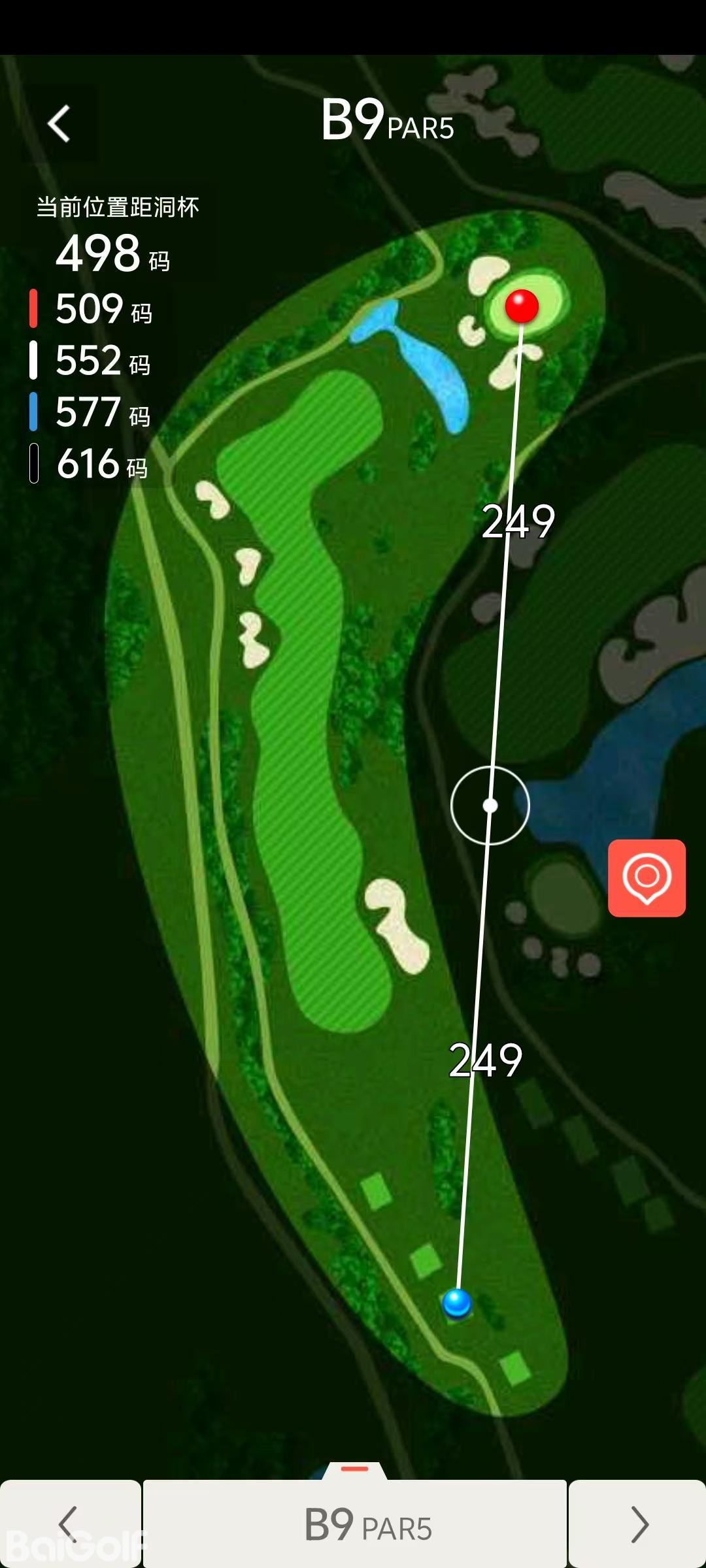706x1568 pixels.
Task: Tap the red locate-position button
Action: point(647,877)
